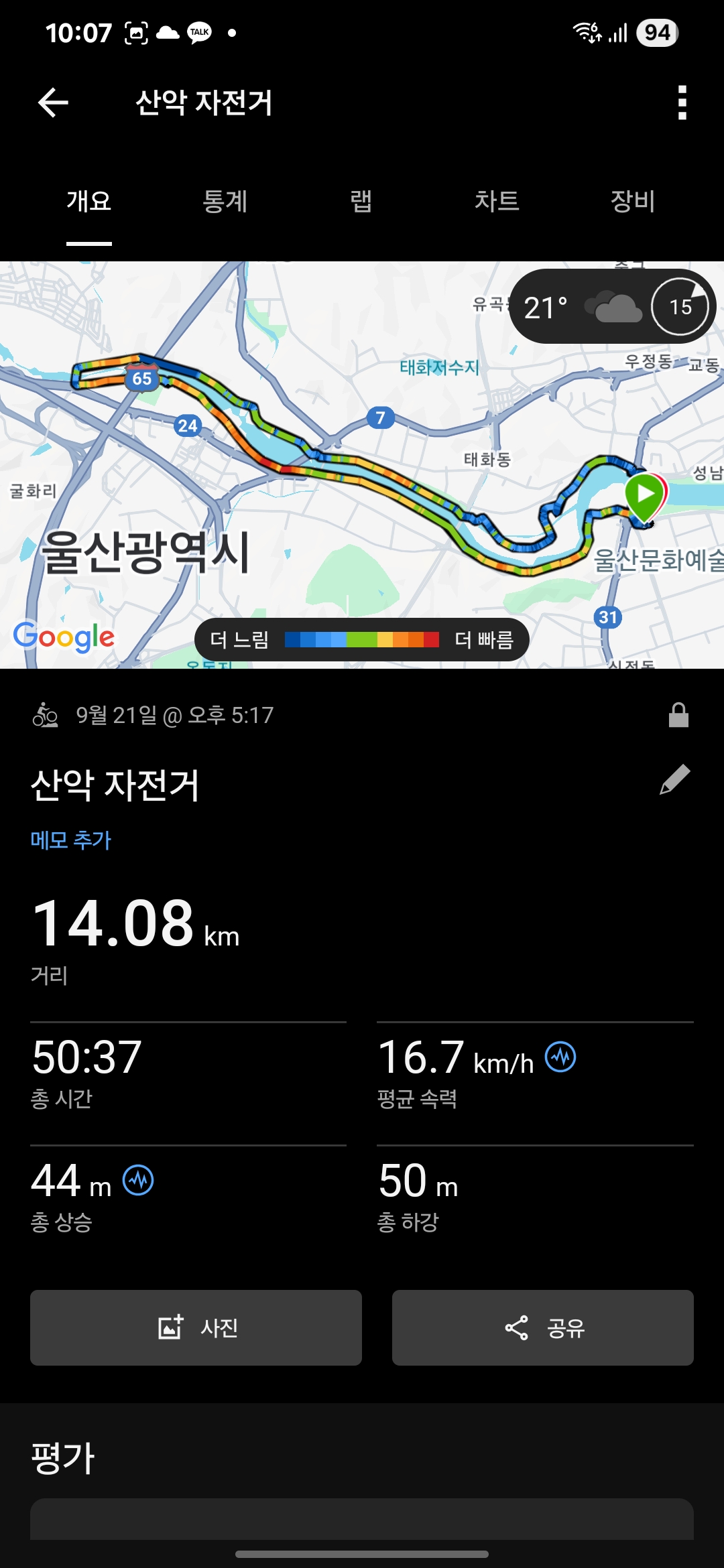Tap the info icon next to 44 m 총 상승
Viewport: 724px width, 1568px height.
click(138, 1180)
